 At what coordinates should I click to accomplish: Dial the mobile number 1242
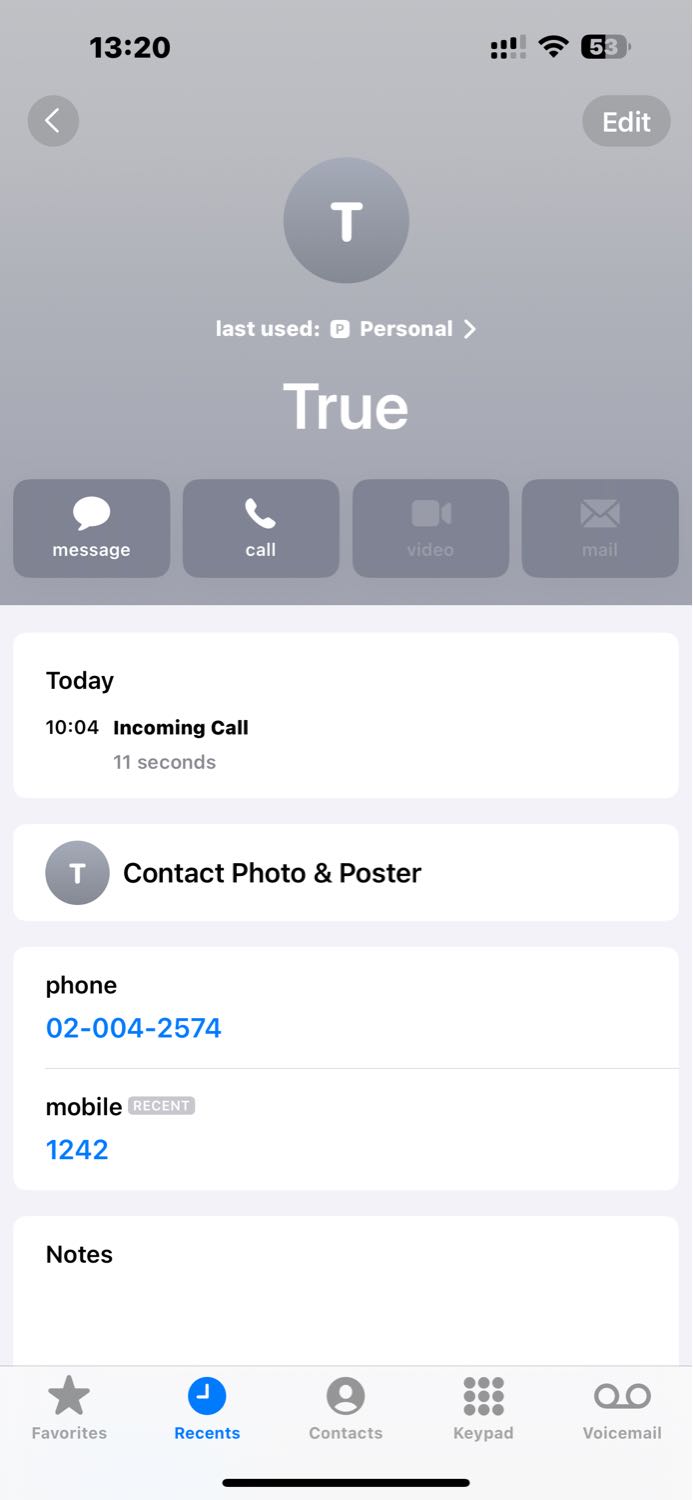[77, 1149]
